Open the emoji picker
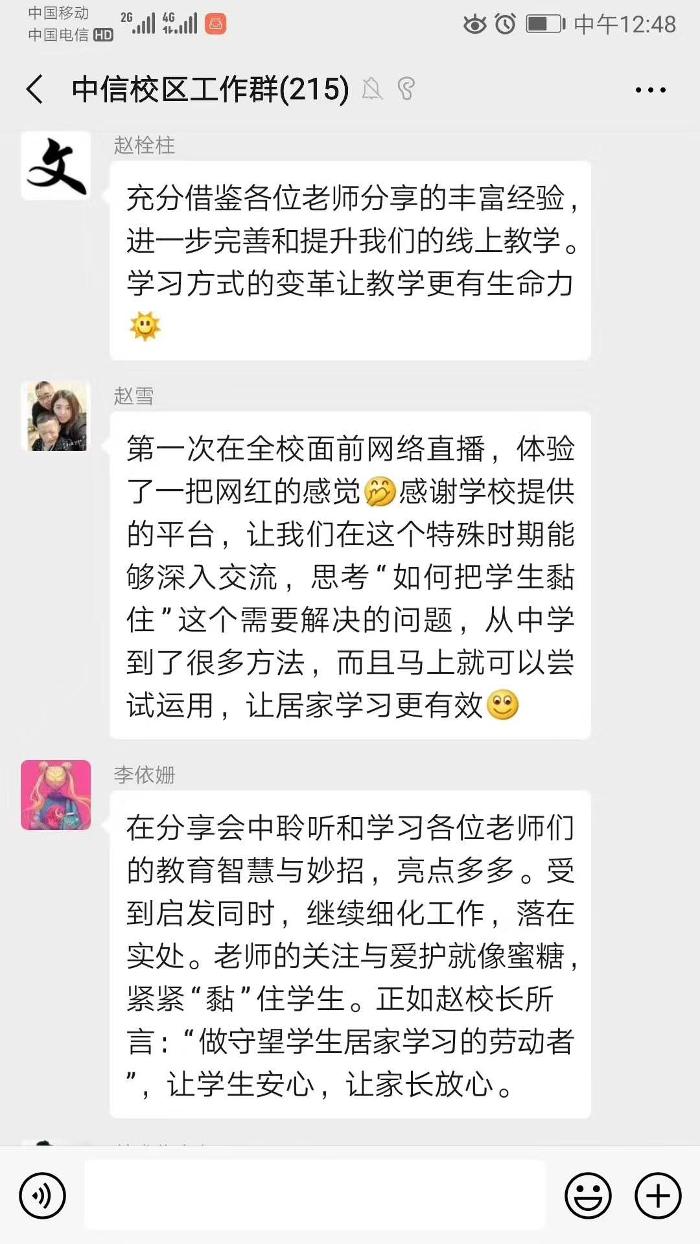This screenshot has width=700, height=1244. tap(588, 1195)
